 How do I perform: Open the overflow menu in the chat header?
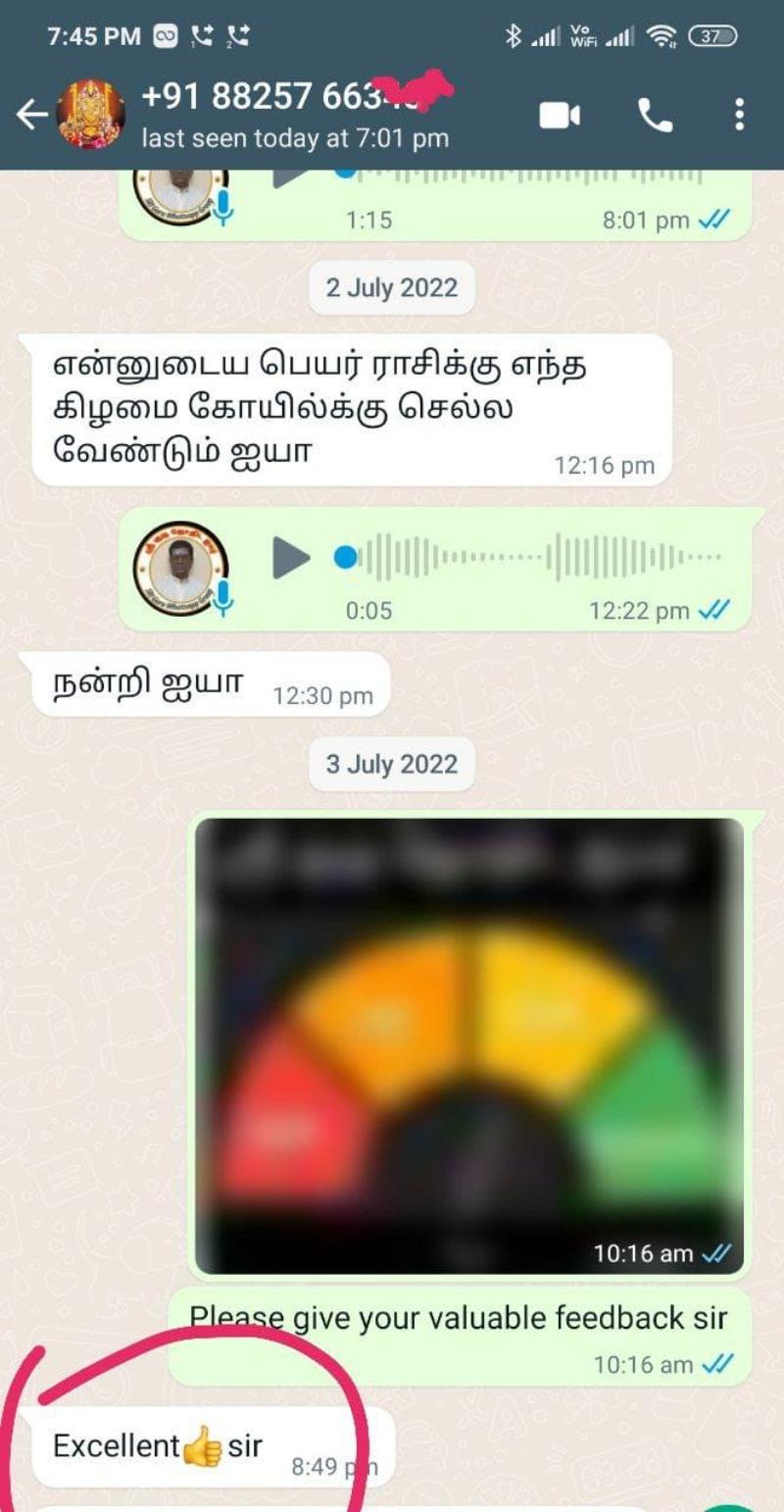coord(739,116)
